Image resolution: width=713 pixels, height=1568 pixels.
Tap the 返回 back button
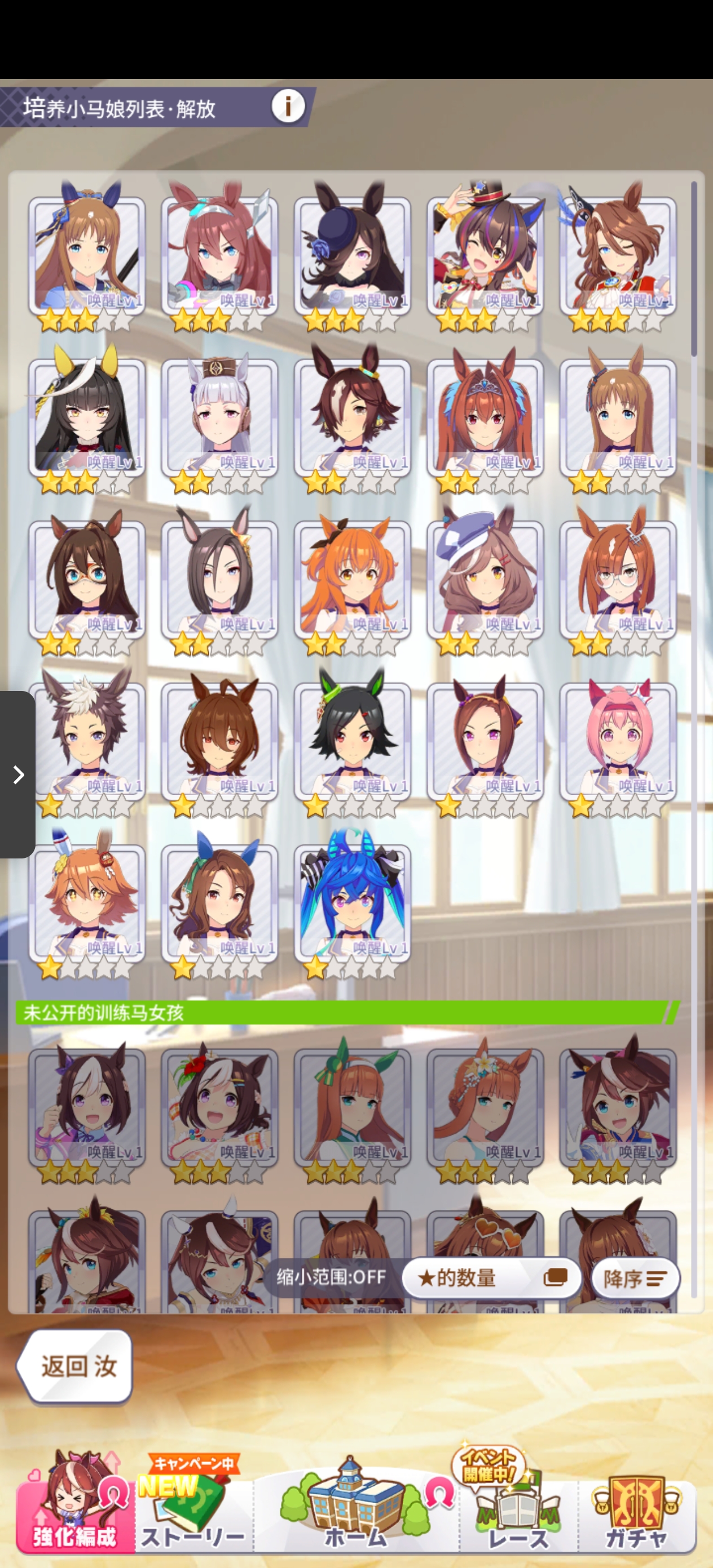tap(74, 1367)
